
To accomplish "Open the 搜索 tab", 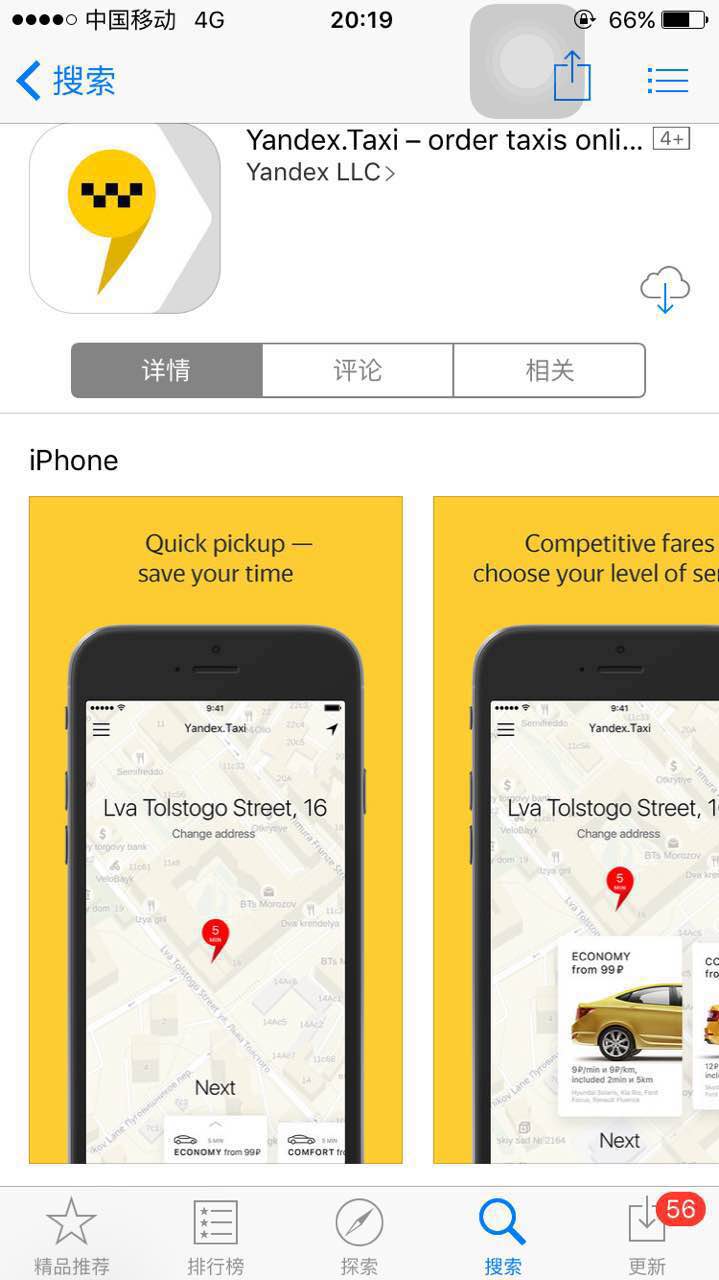I will click(x=503, y=1236).
